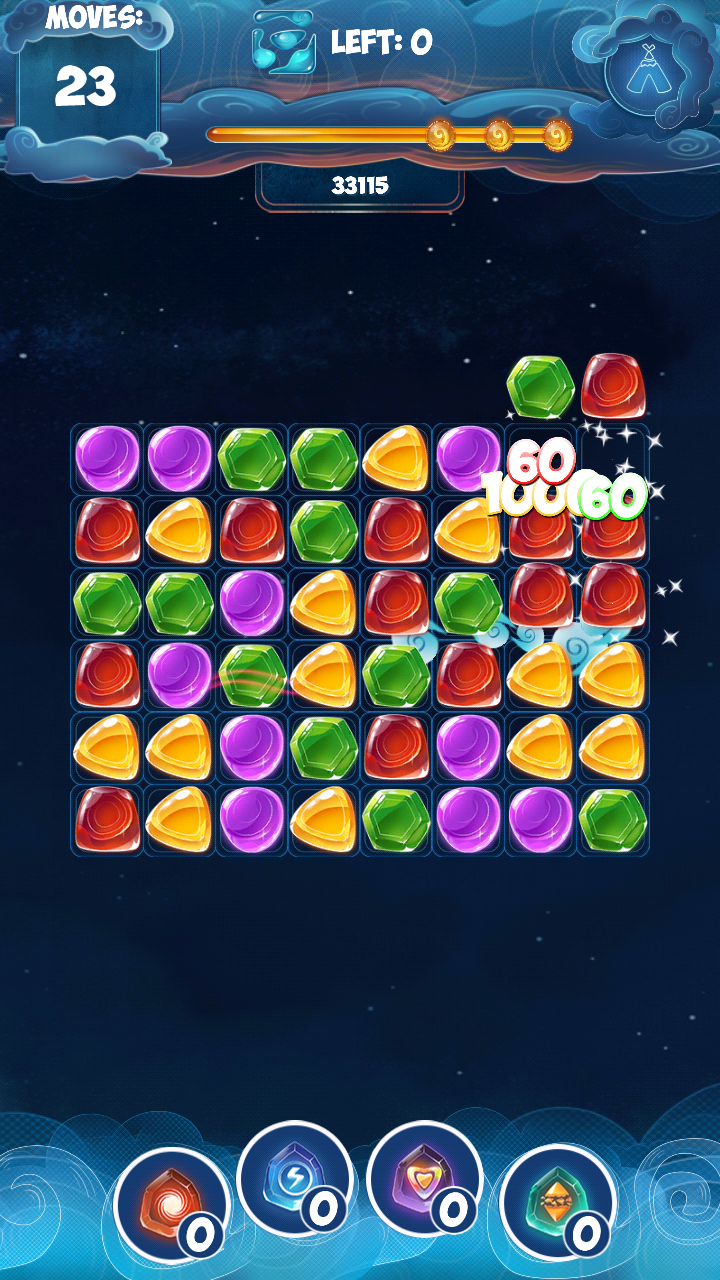The height and width of the screenshot is (1280, 720).
Task: Open the tent icon menu button
Action: coord(650,71)
